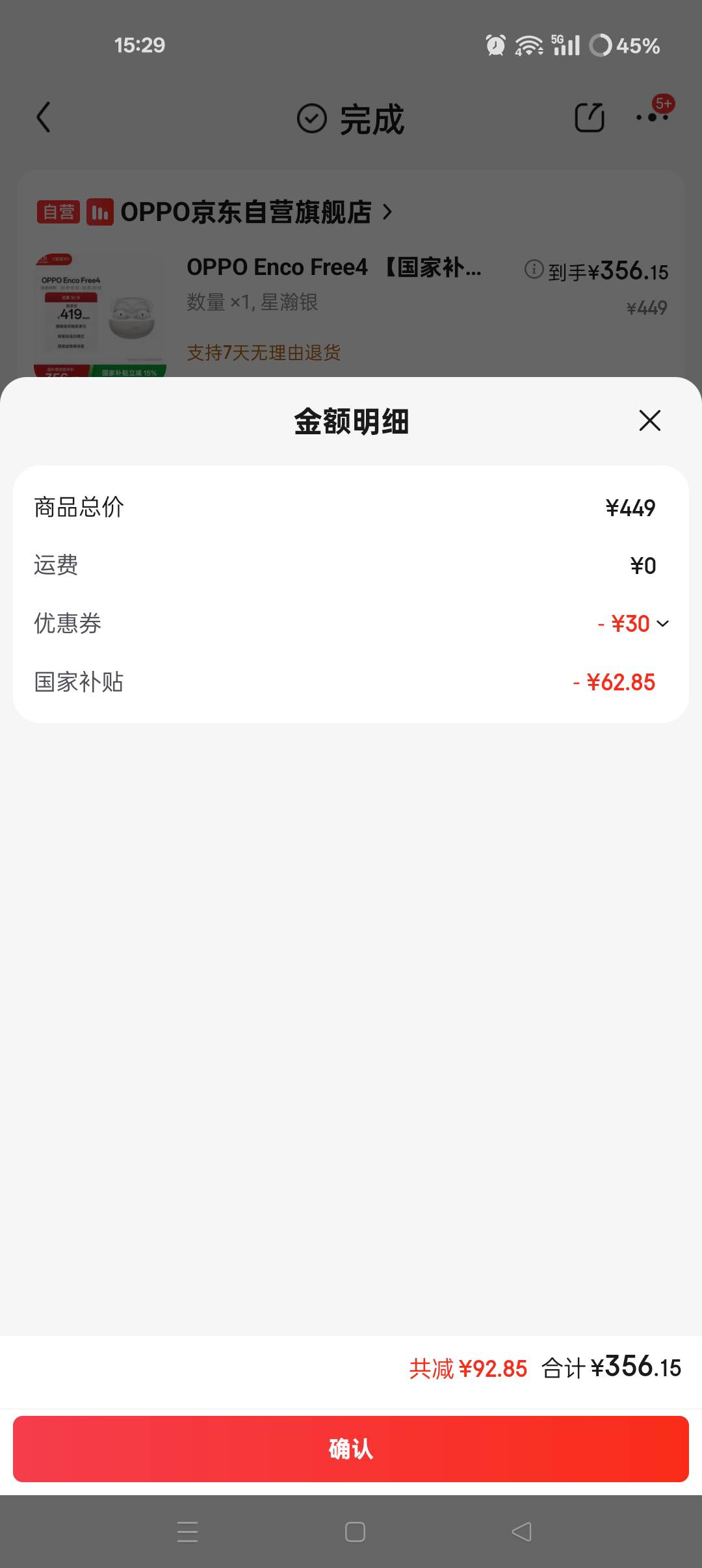Close the 金额明细 sheet

(649, 421)
